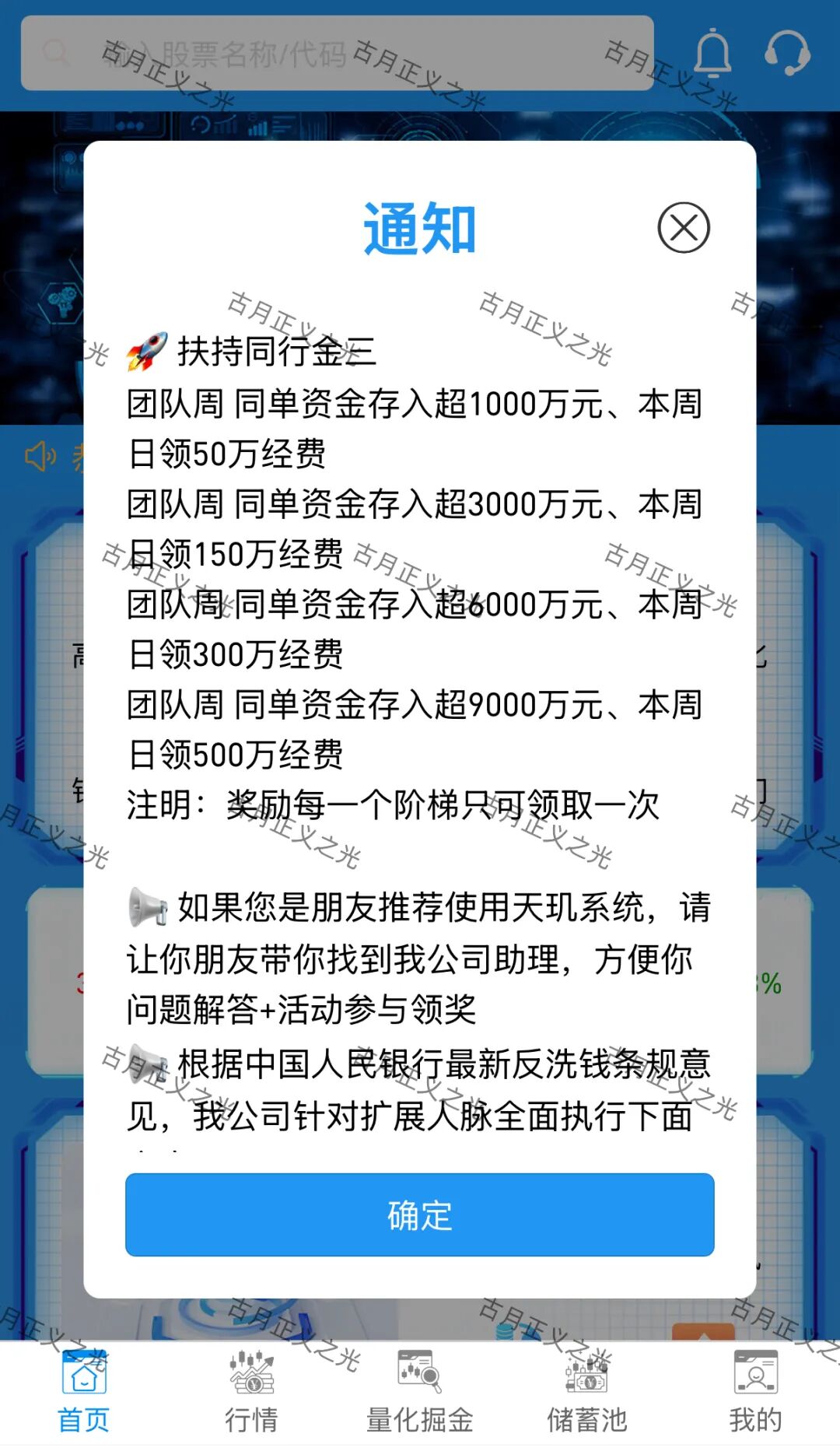Click the rocket emoji in the notice
Screen dimensions: 840x1451
[x=149, y=350]
